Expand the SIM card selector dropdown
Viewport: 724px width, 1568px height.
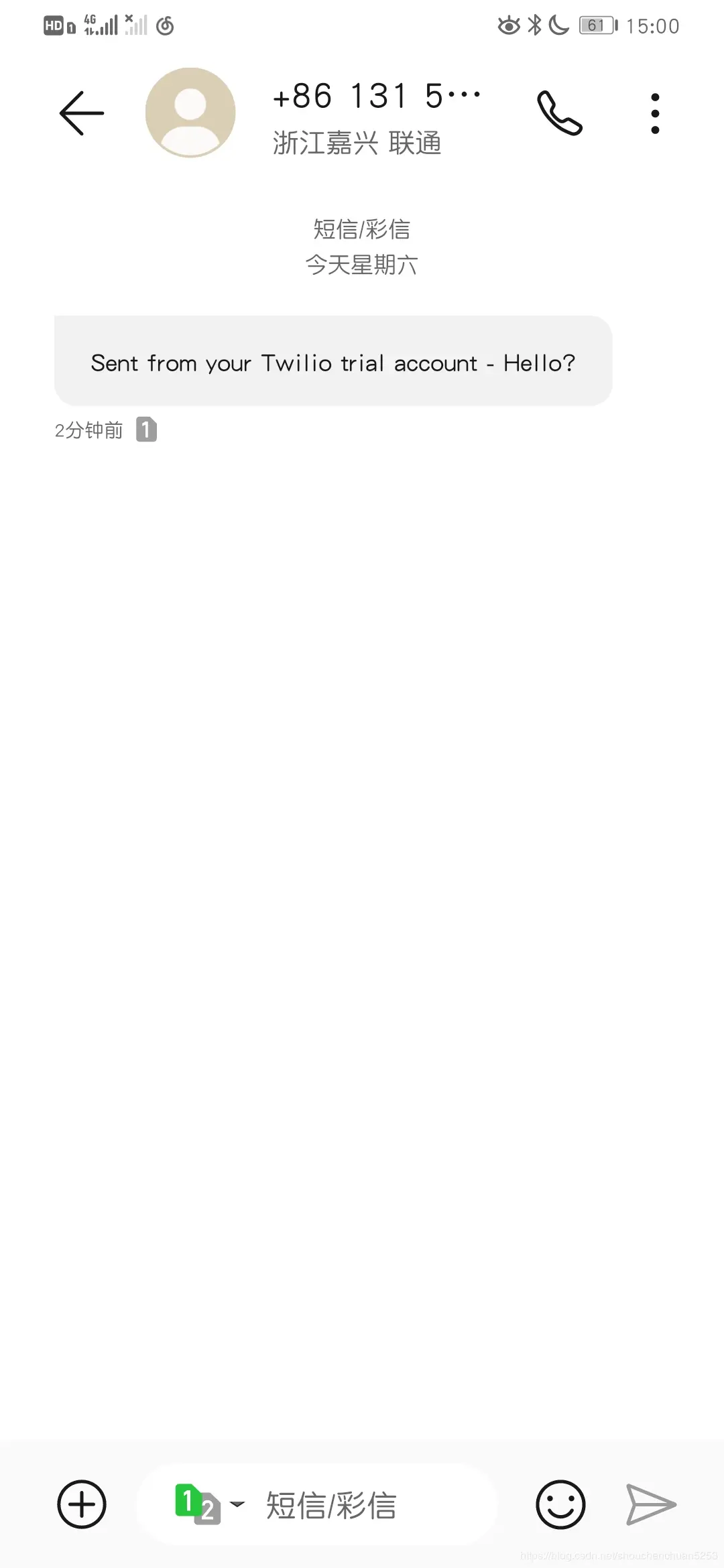tap(209, 1504)
